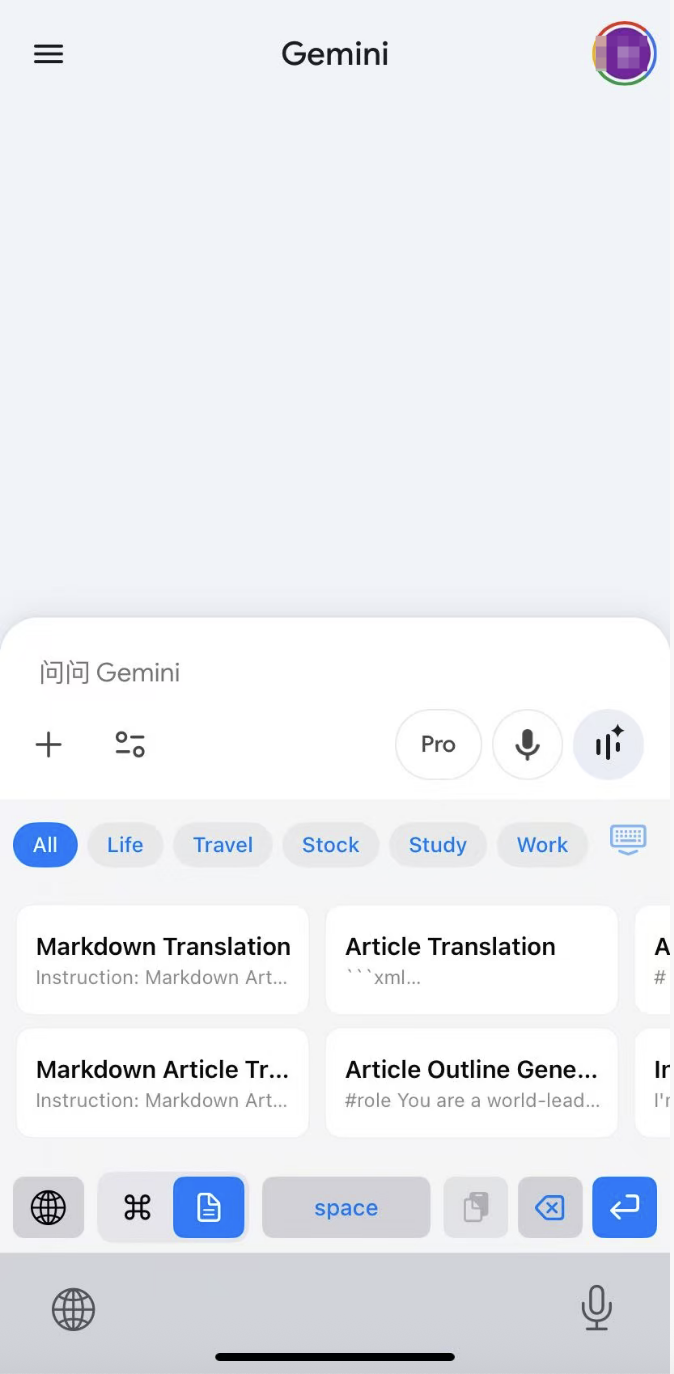Insert the Markdown Translation prompt card
674x1374 pixels.
tap(163, 960)
